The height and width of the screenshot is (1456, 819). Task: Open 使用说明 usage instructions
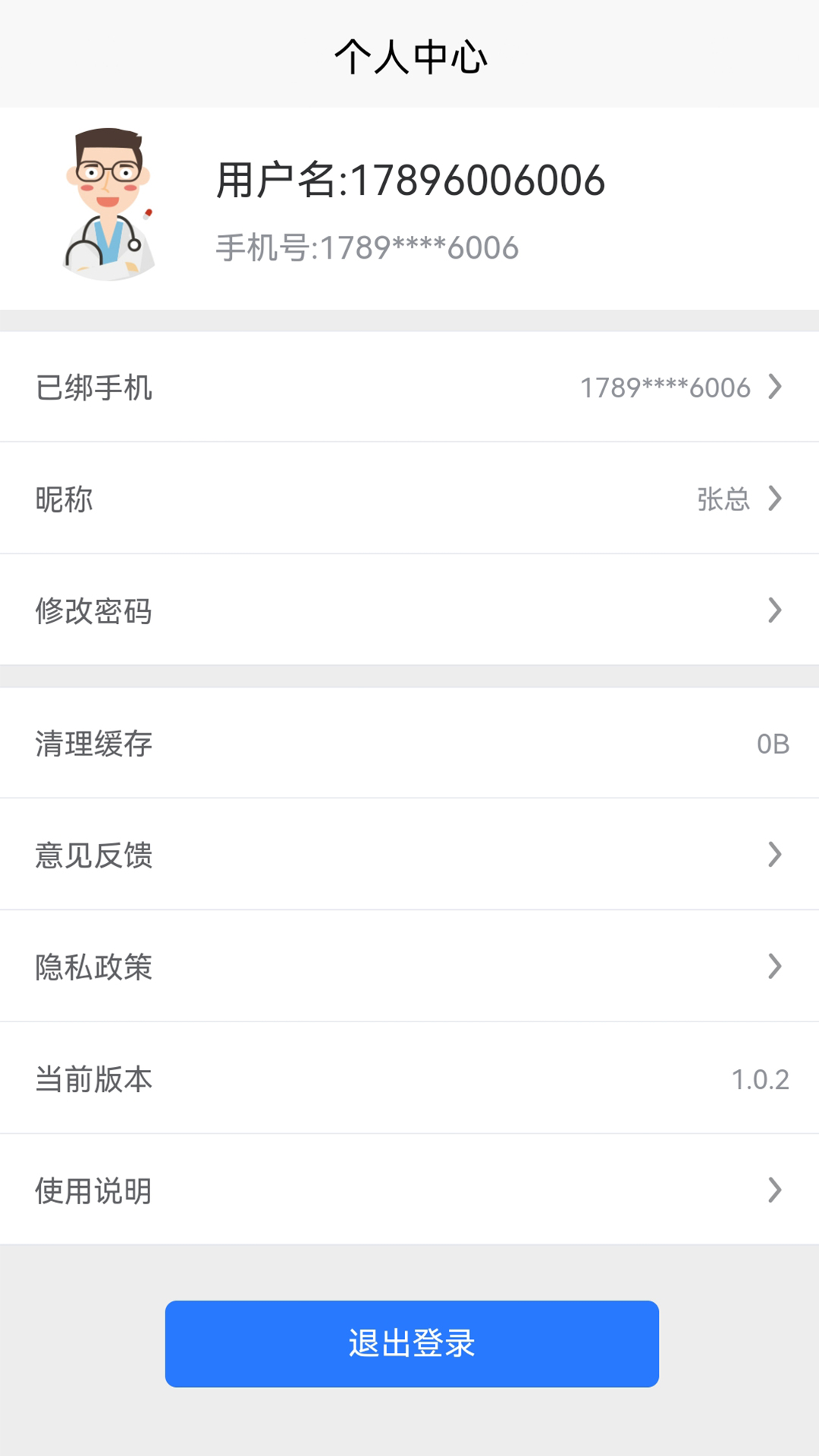coord(409,1190)
